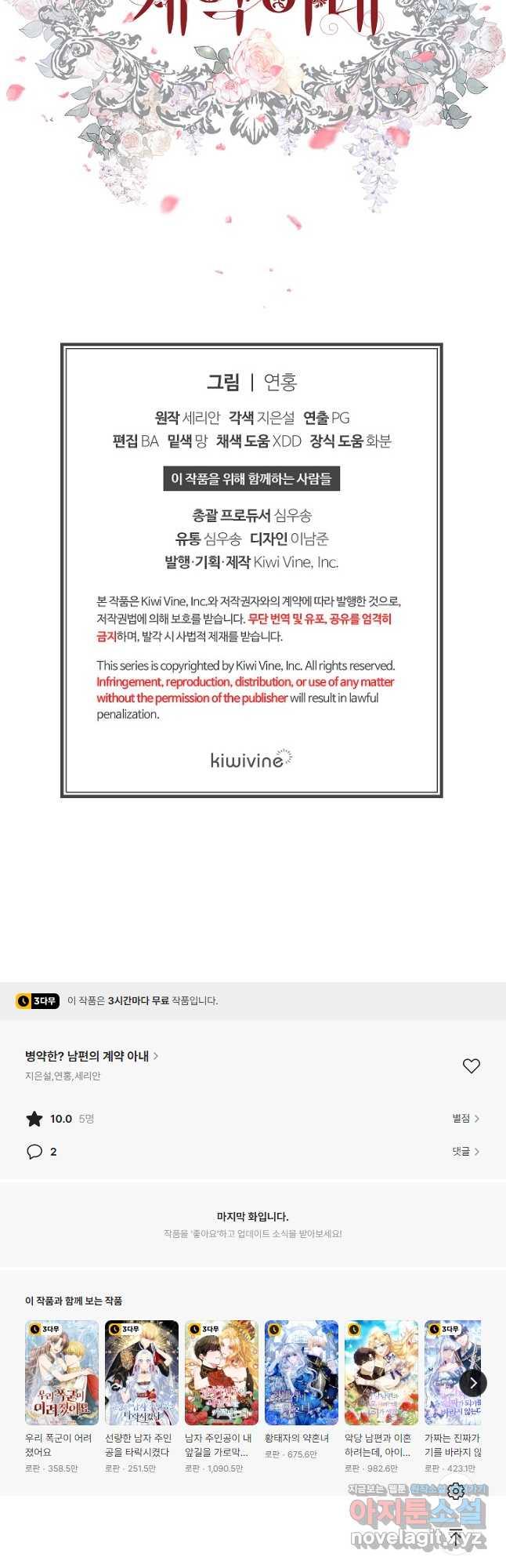
Task: Like this series with the heart icon
Action: pyautogui.click(x=471, y=1065)
